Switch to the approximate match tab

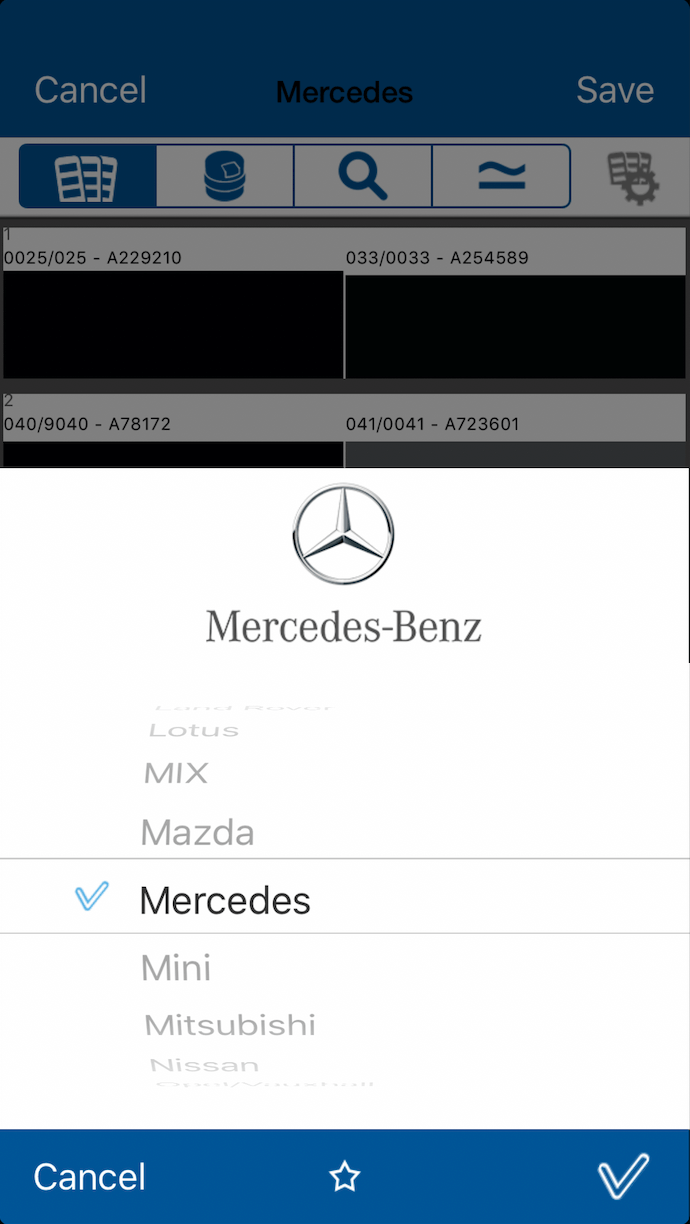(x=501, y=176)
